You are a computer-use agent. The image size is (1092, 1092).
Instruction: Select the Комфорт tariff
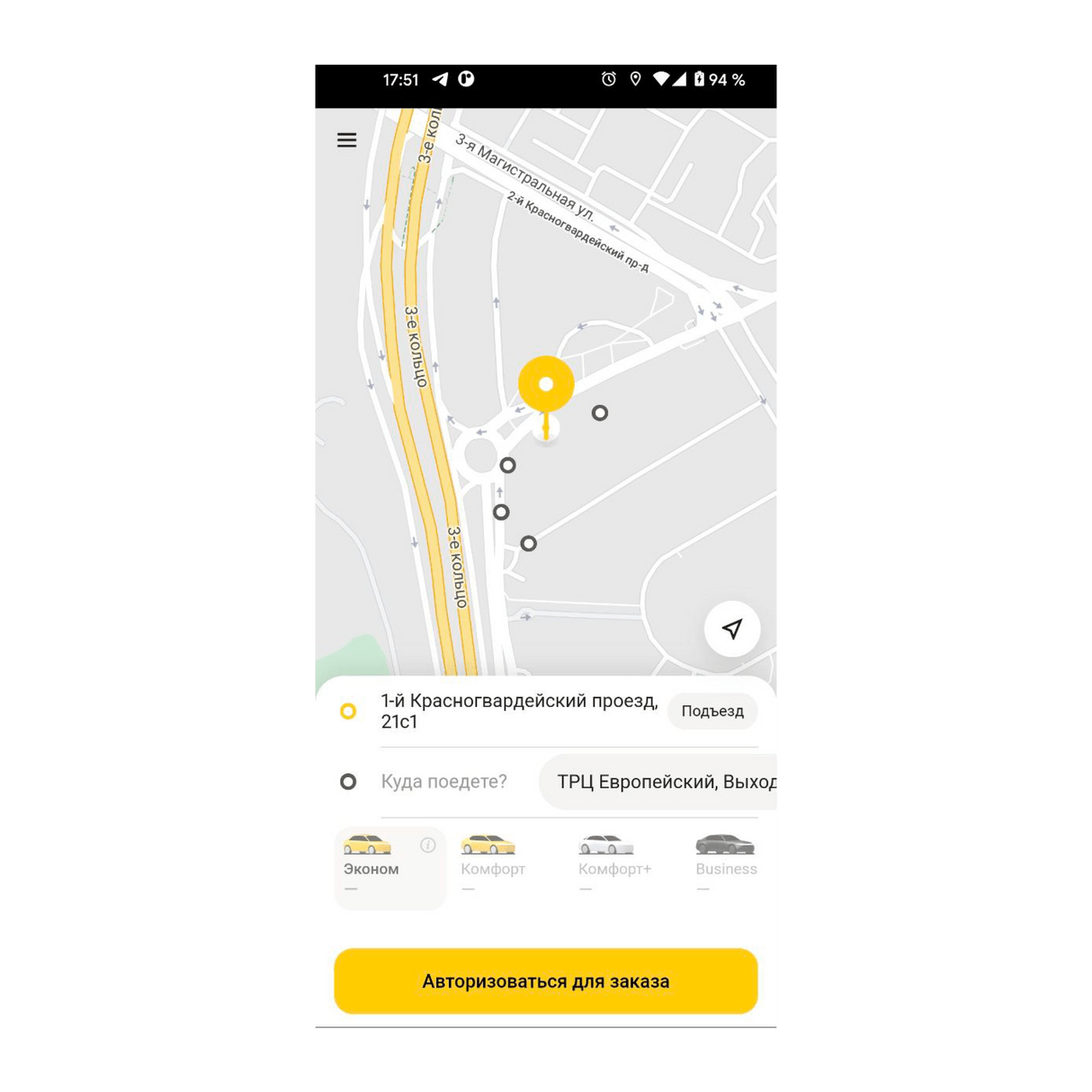coord(493,866)
